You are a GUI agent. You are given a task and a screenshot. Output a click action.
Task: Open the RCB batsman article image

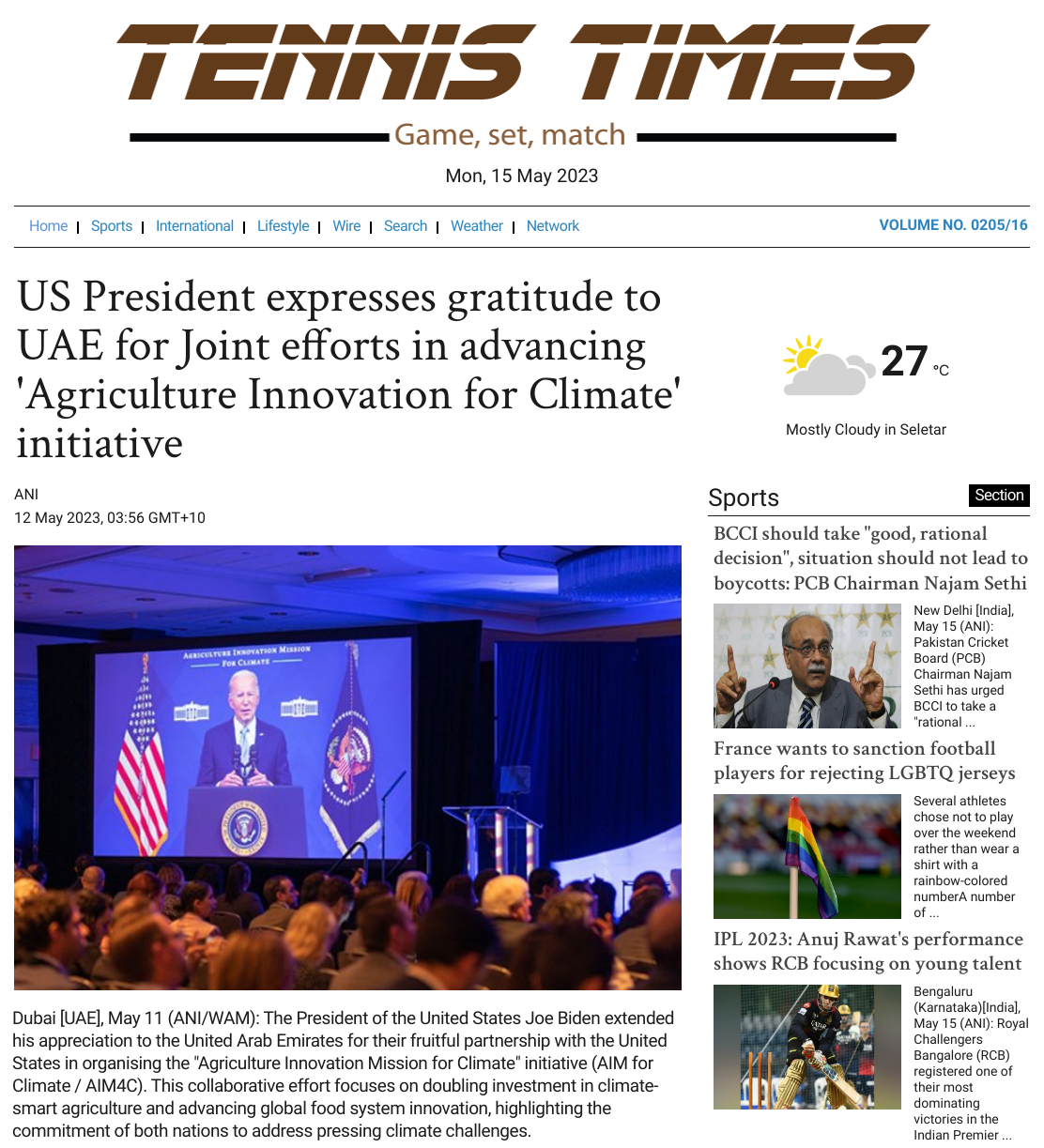[x=807, y=1047]
